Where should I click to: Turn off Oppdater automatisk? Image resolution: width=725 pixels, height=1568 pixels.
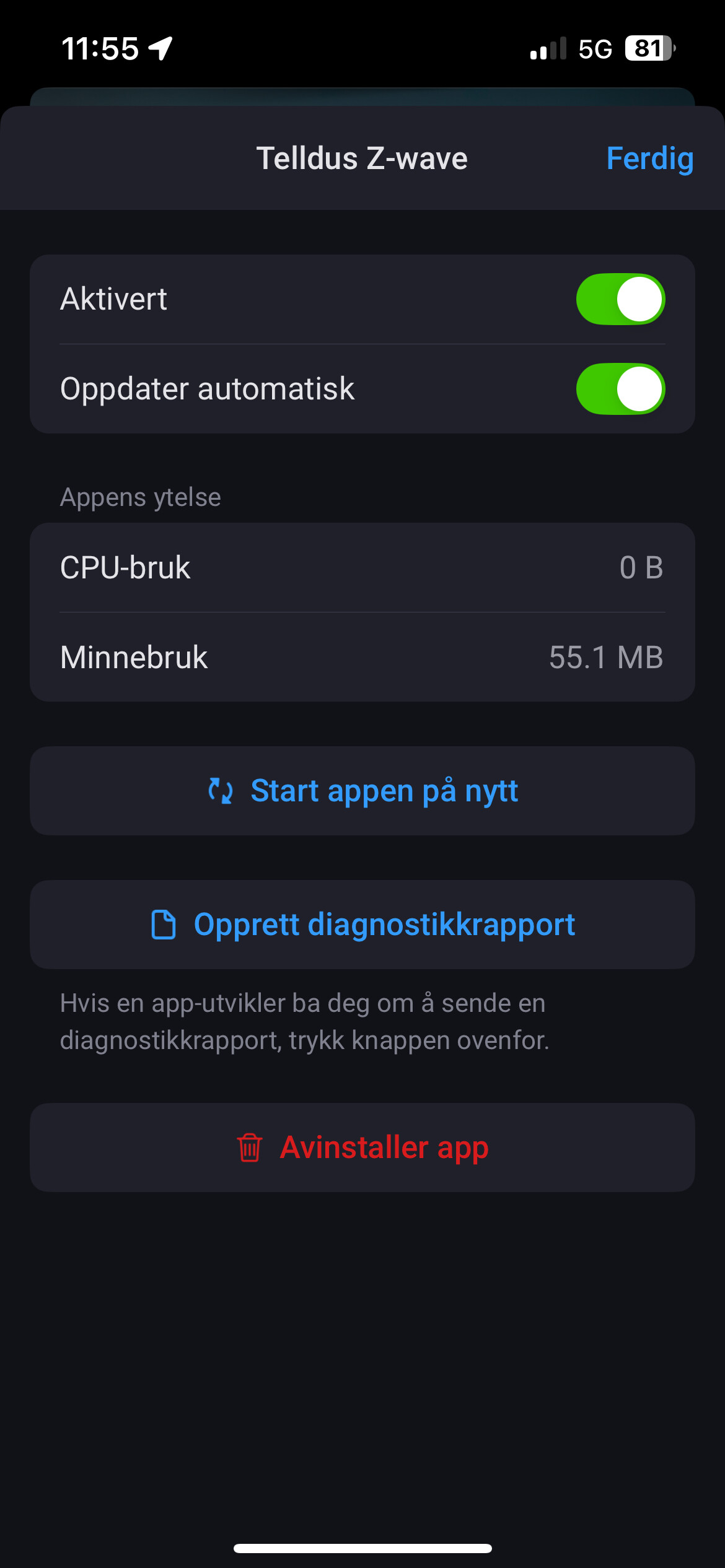point(620,389)
